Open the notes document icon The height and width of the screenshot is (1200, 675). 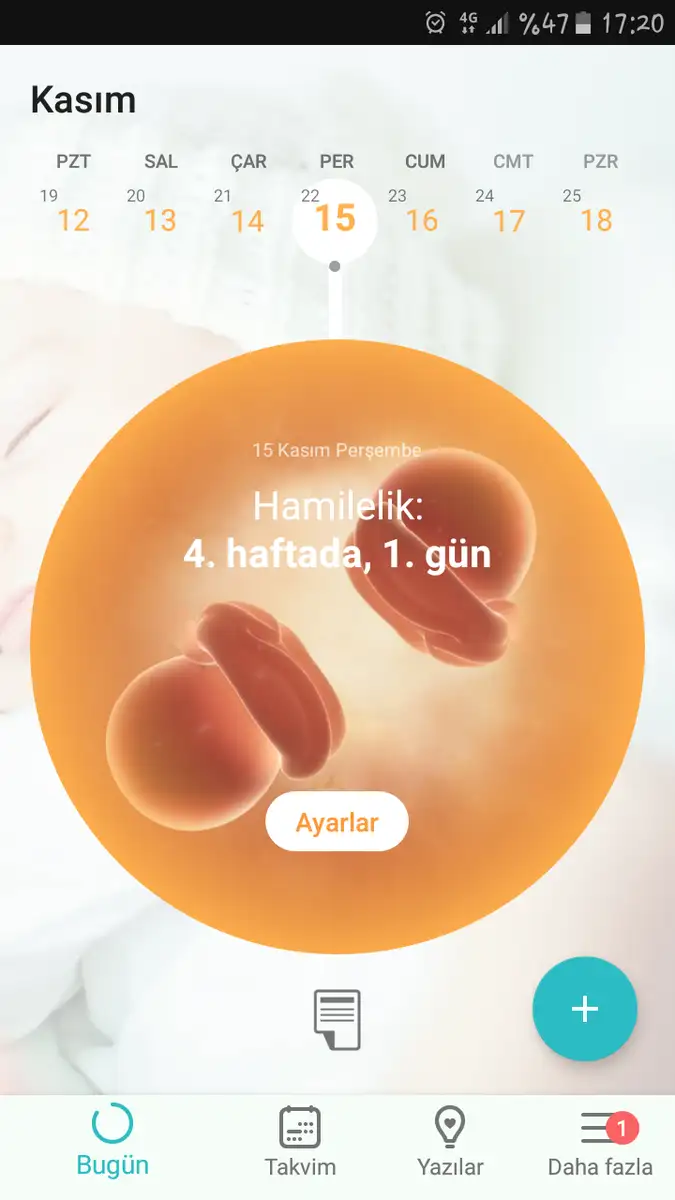click(x=337, y=1020)
